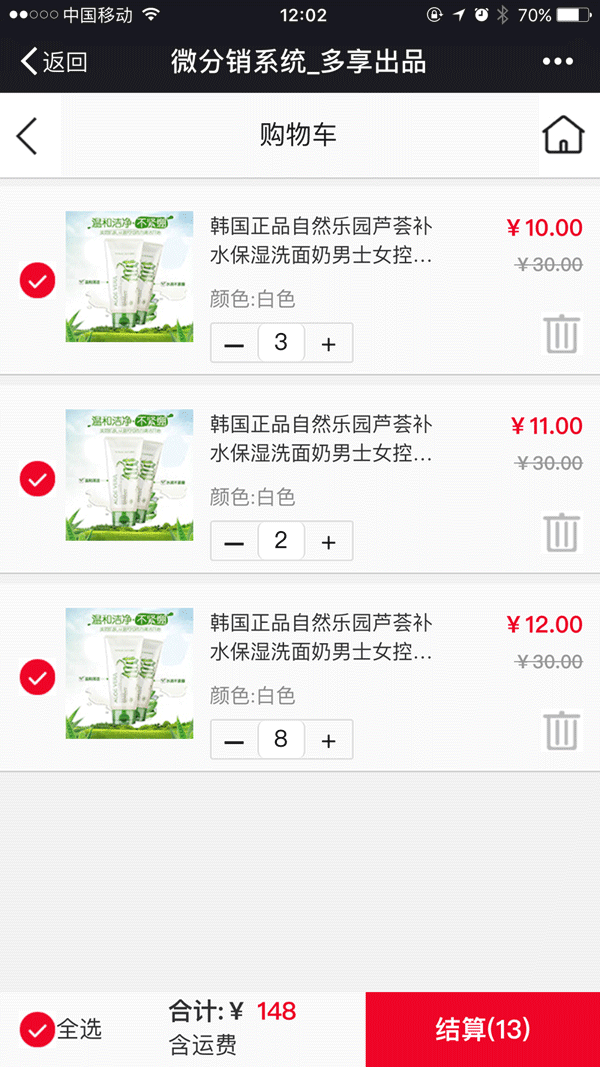Increase quantity of the ¥12.00 item
The image size is (600, 1067).
(x=328, y=740)
